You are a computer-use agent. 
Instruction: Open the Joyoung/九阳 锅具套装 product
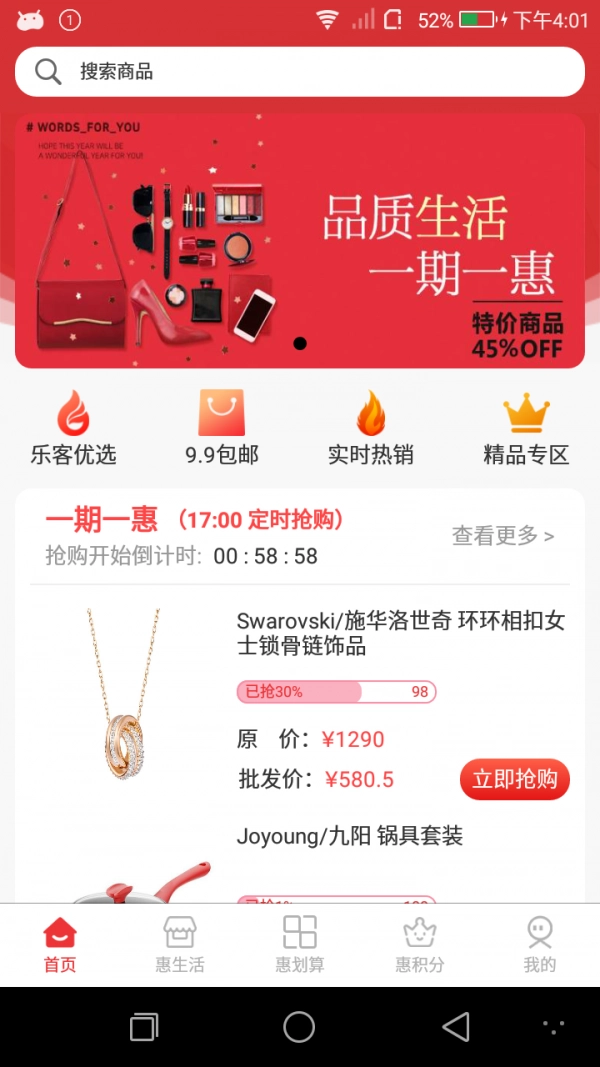pos(350,837)
